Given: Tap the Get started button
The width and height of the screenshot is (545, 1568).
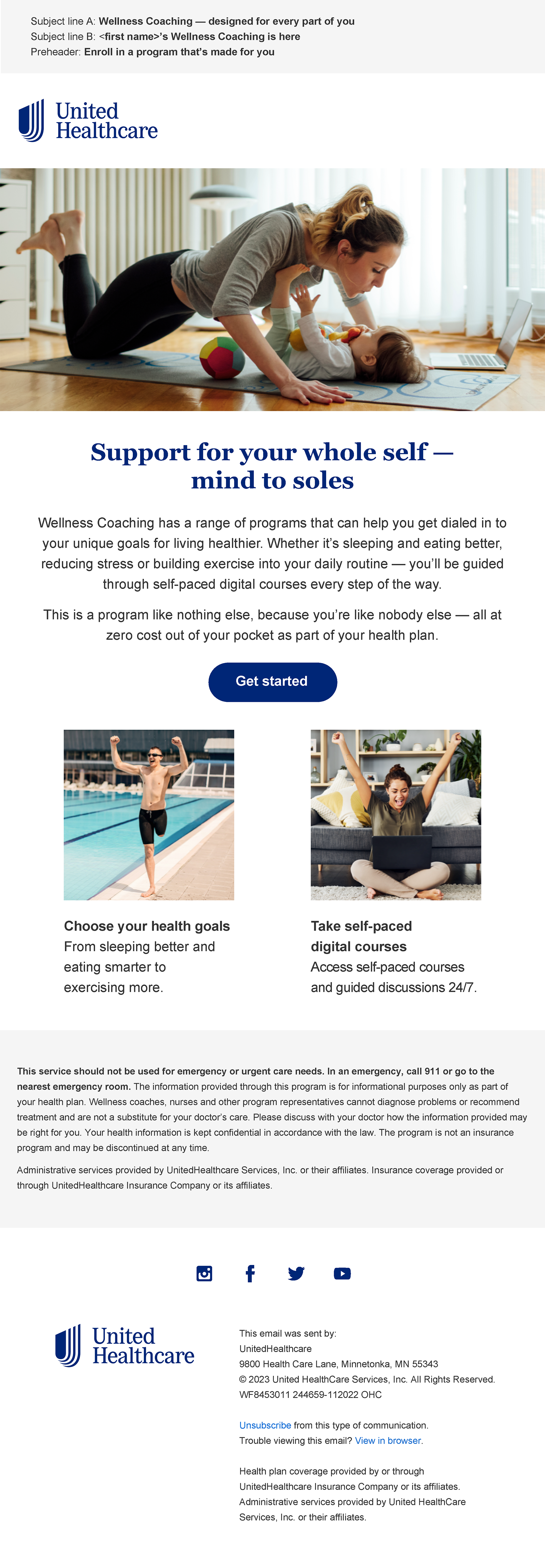Looking at the screenshot, I should click(x=272, y=682).
